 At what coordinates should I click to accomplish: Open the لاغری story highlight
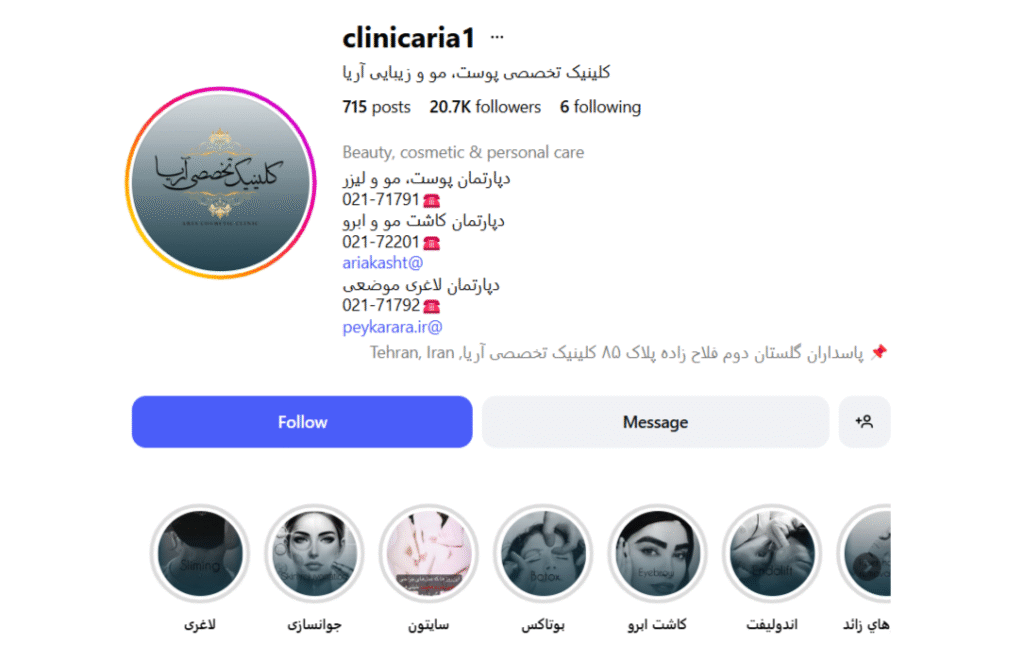(x=200, y=554)
